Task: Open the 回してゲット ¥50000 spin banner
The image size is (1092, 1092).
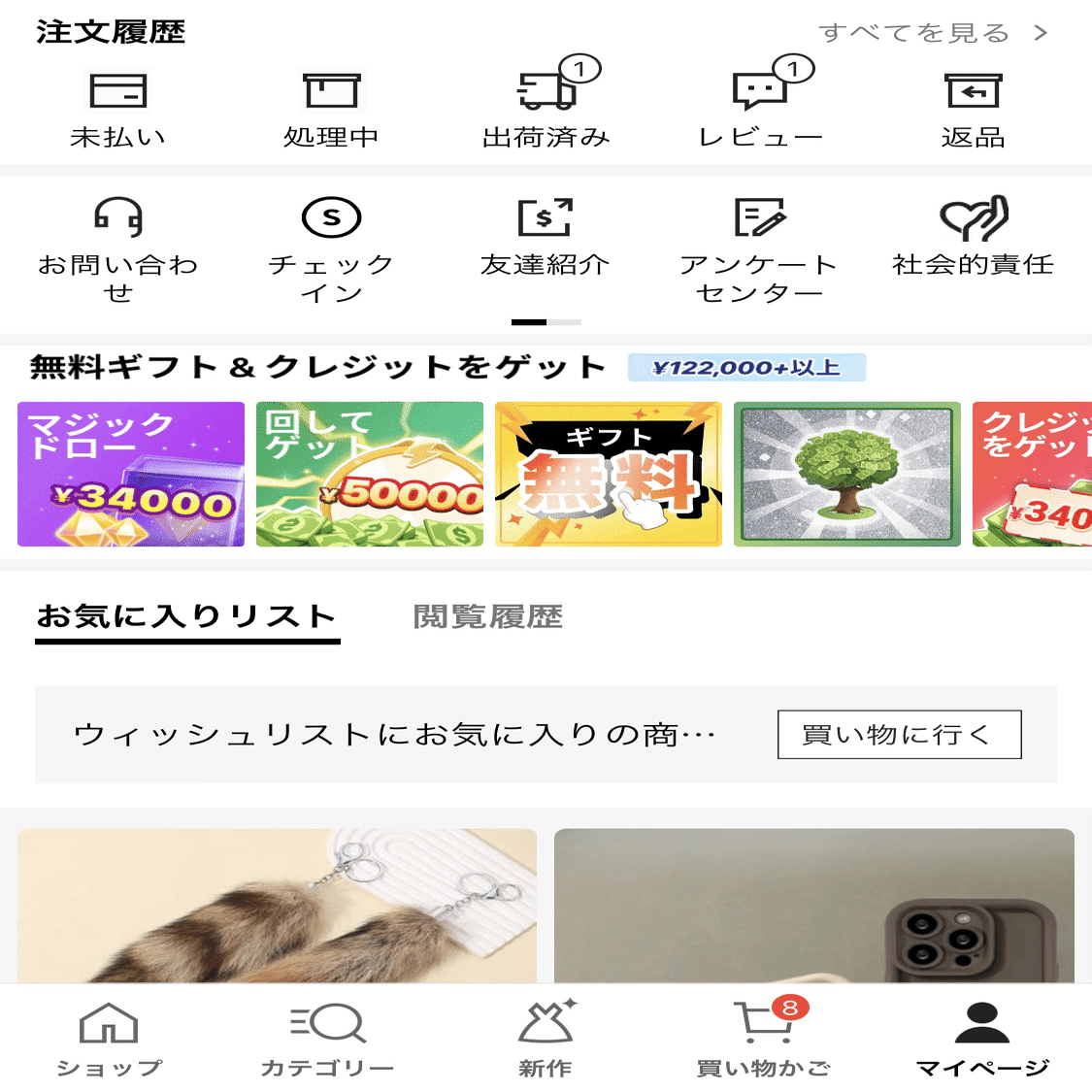Action: pos(370,474)
